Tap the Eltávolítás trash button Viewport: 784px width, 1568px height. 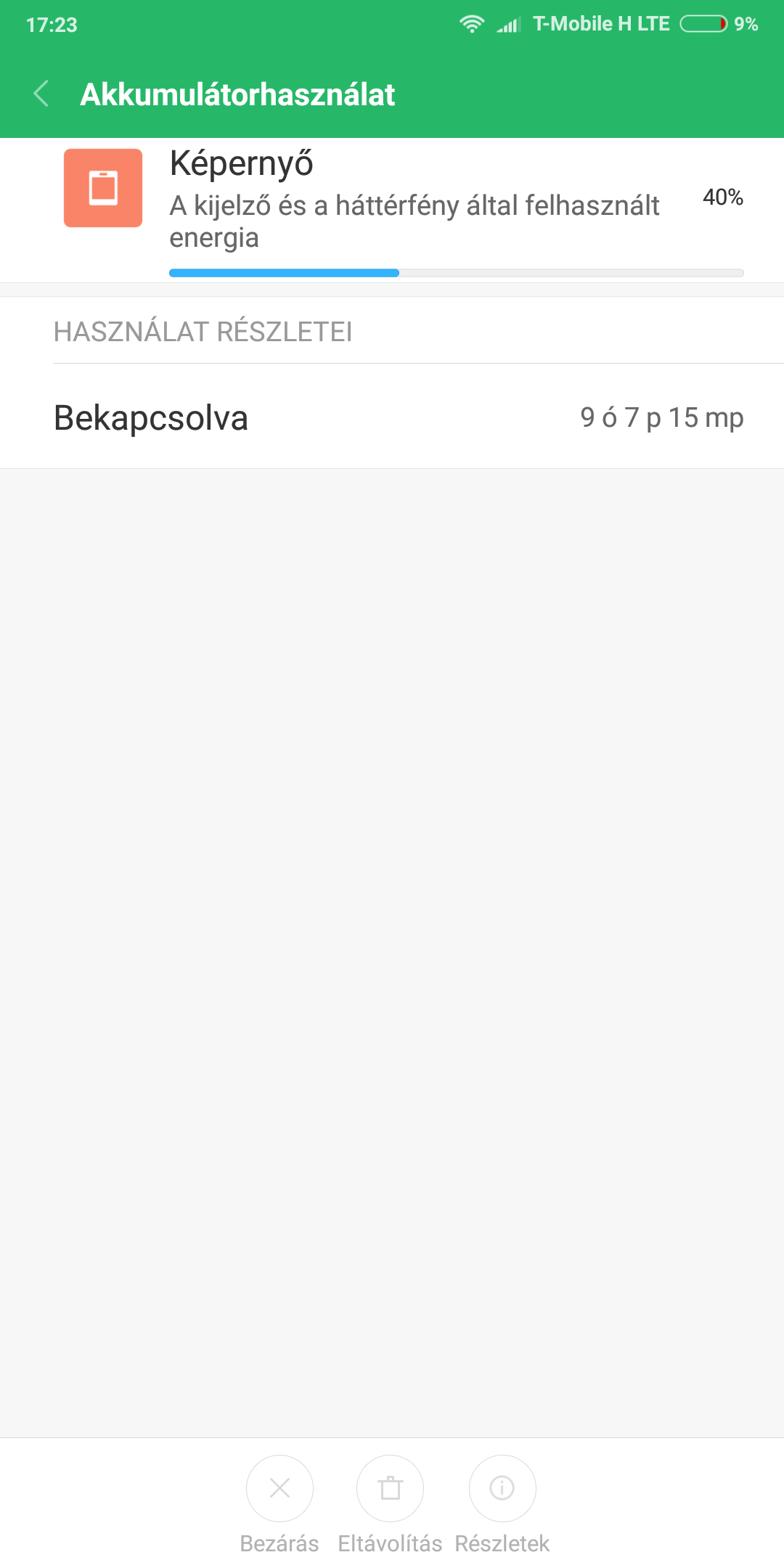(x=390, y=1488)
